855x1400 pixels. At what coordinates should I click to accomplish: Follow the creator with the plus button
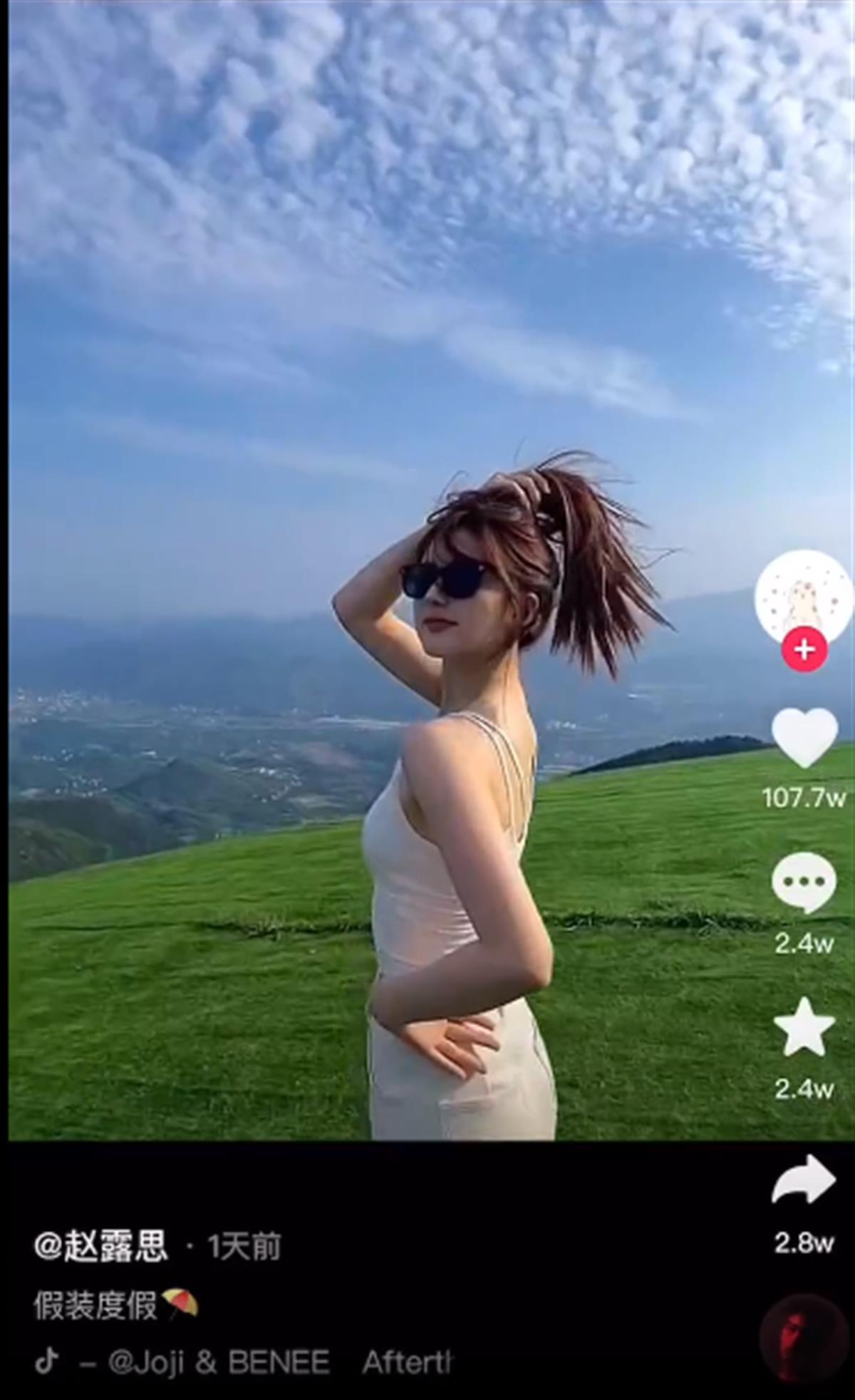[x=804, y=649]
